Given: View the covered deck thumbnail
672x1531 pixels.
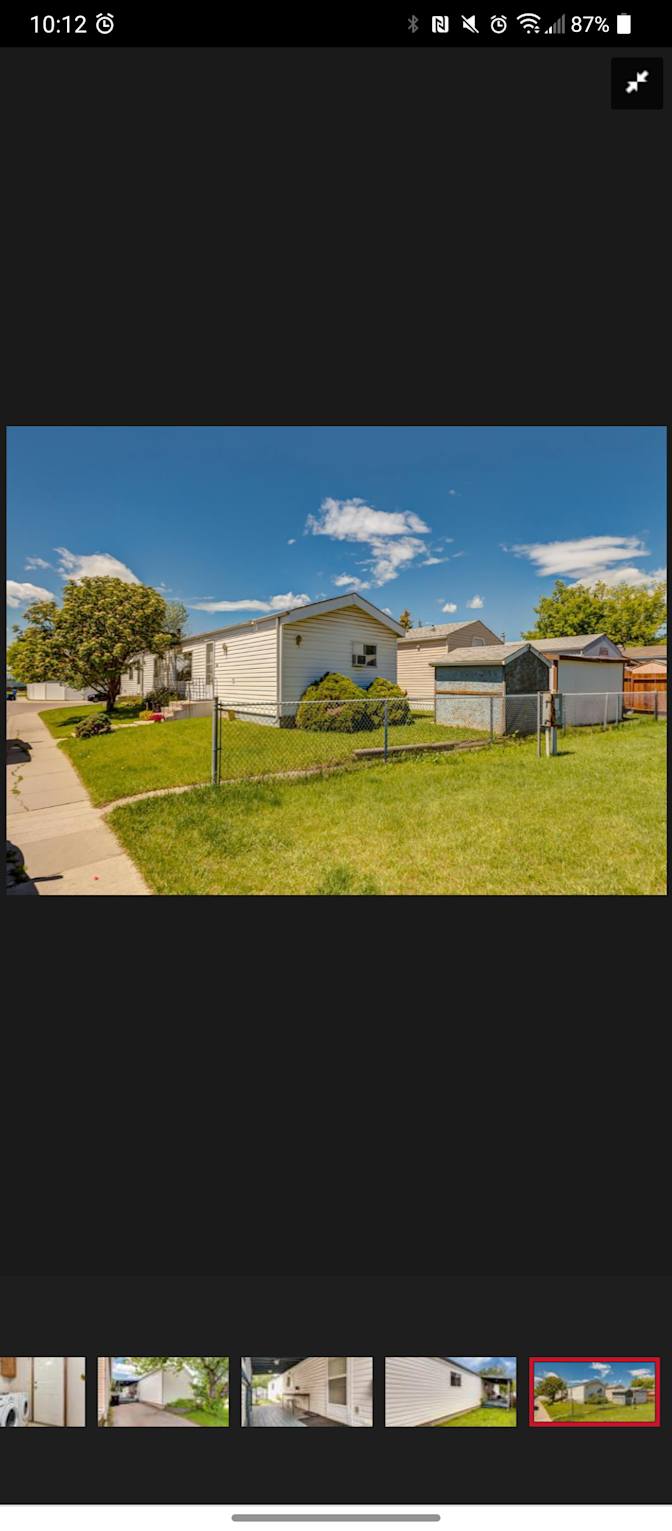Looking at the screenshot, I should (306, 1391).
